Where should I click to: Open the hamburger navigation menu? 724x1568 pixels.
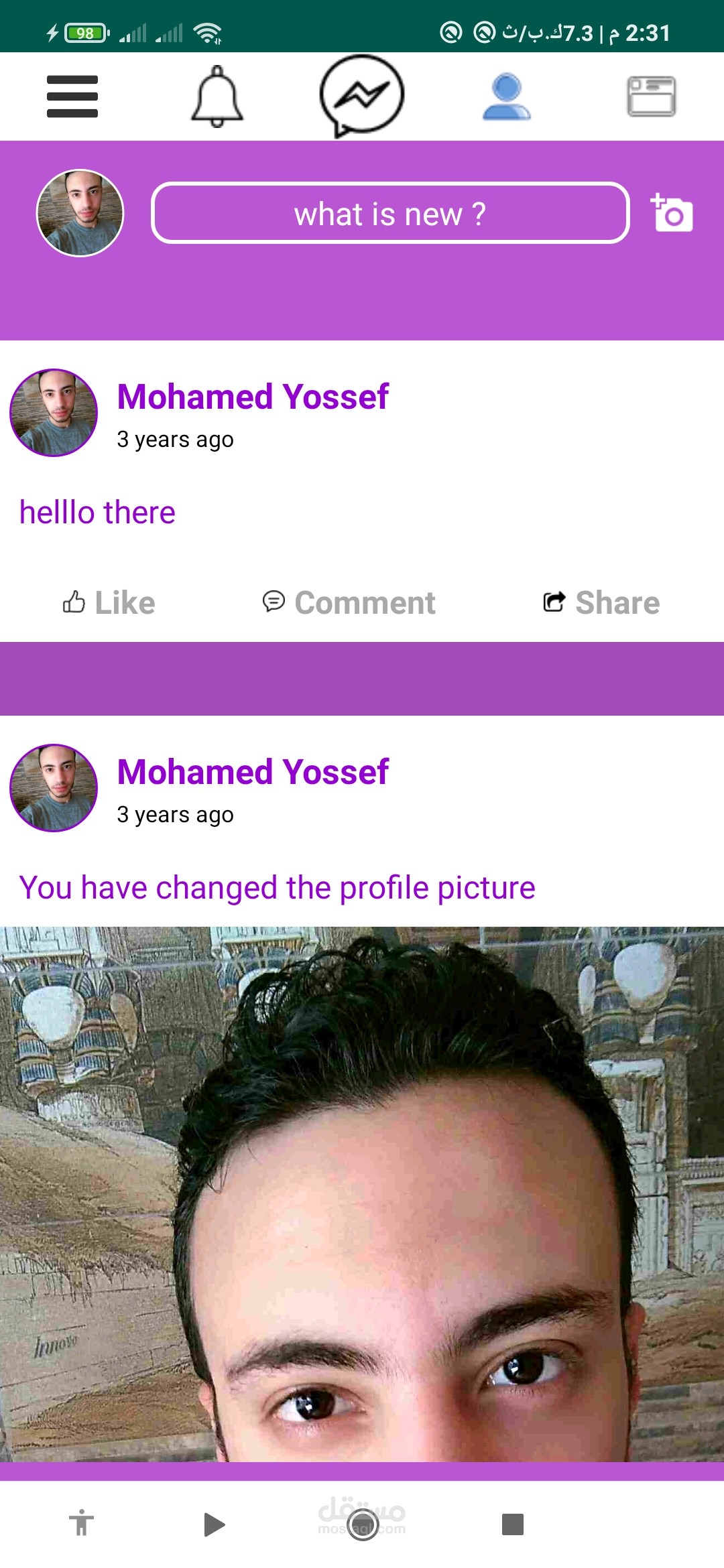coord(72,95)
